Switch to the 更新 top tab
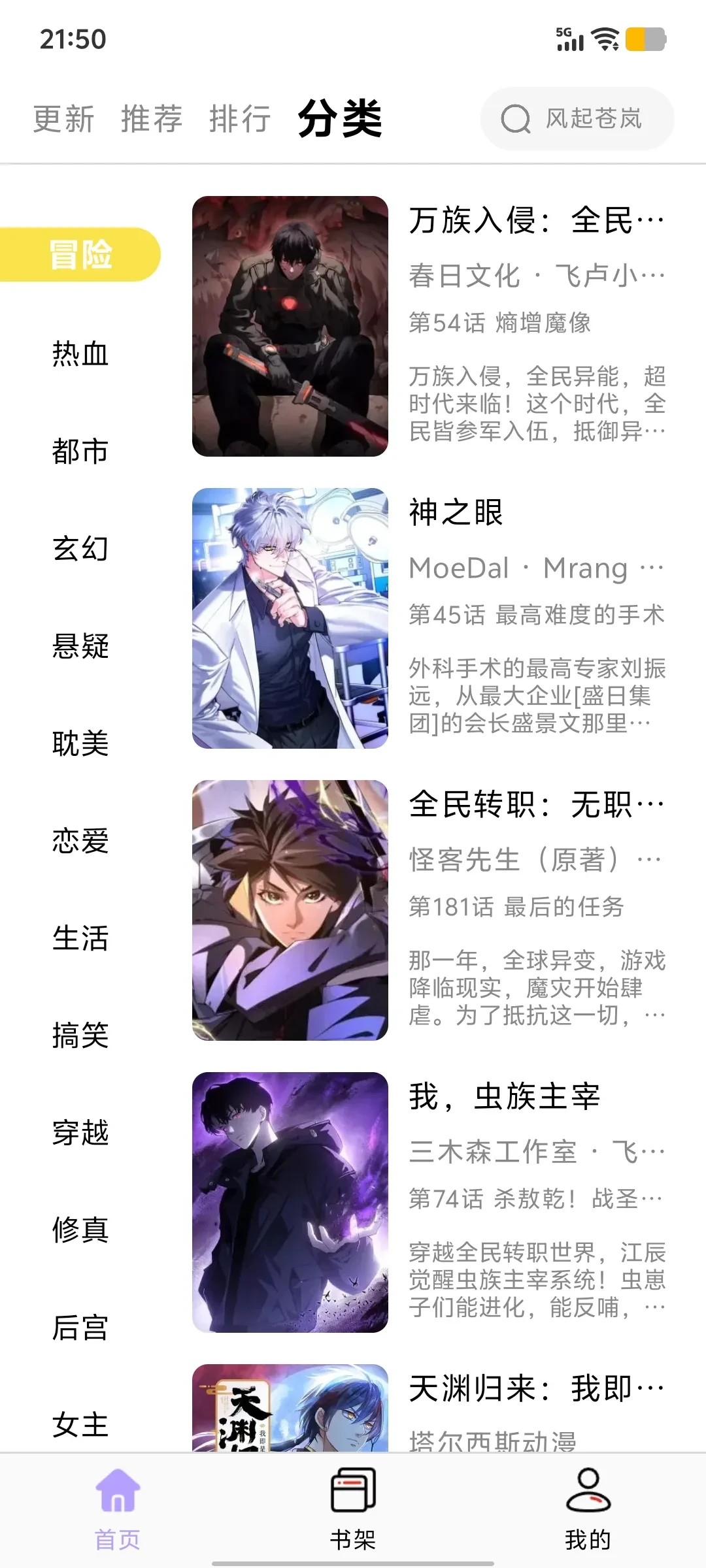The height and width of the screenshot is (1568, 706). point(64,119)
